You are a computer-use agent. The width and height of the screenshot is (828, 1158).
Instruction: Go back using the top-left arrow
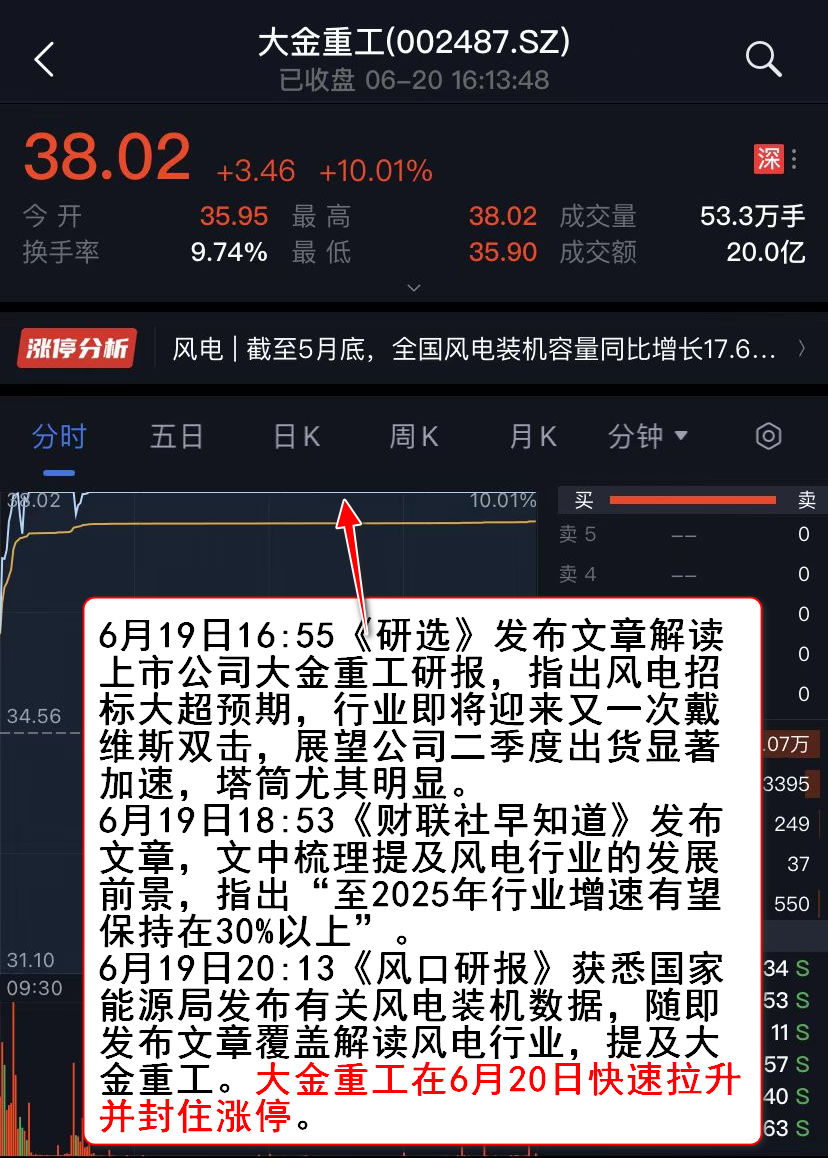coord(44,60)
